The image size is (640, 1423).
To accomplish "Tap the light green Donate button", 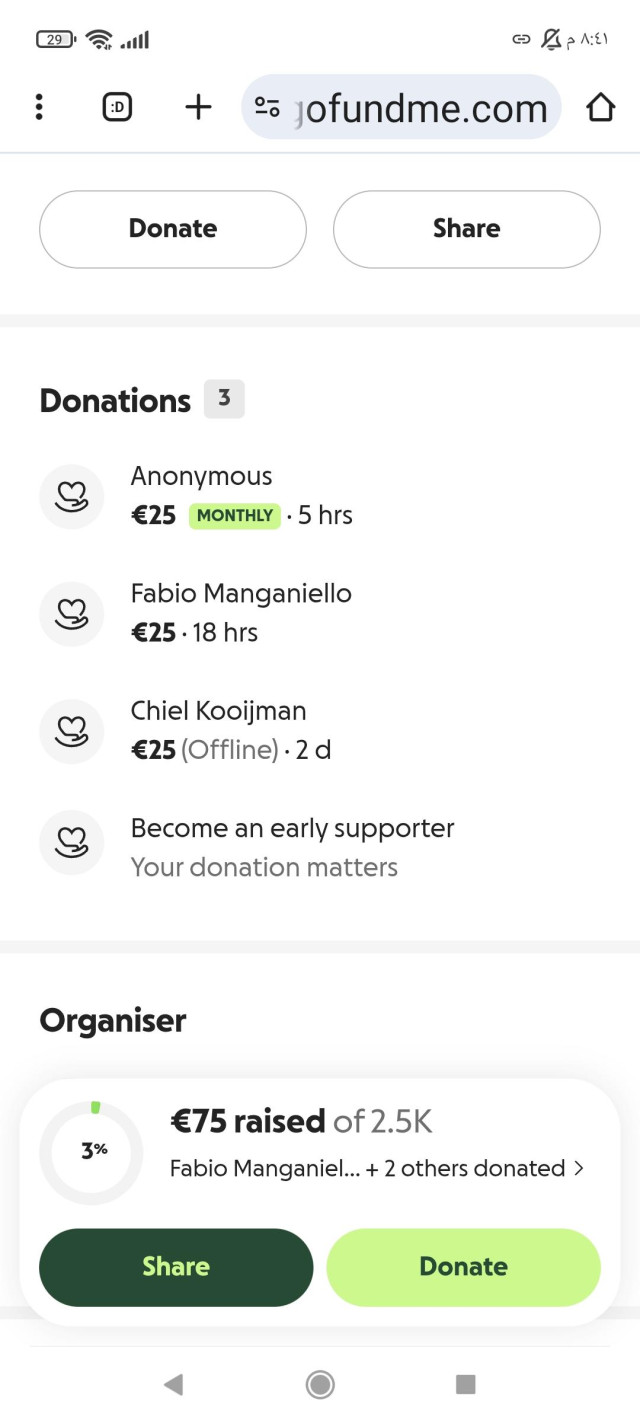I will coord(463,1266).
